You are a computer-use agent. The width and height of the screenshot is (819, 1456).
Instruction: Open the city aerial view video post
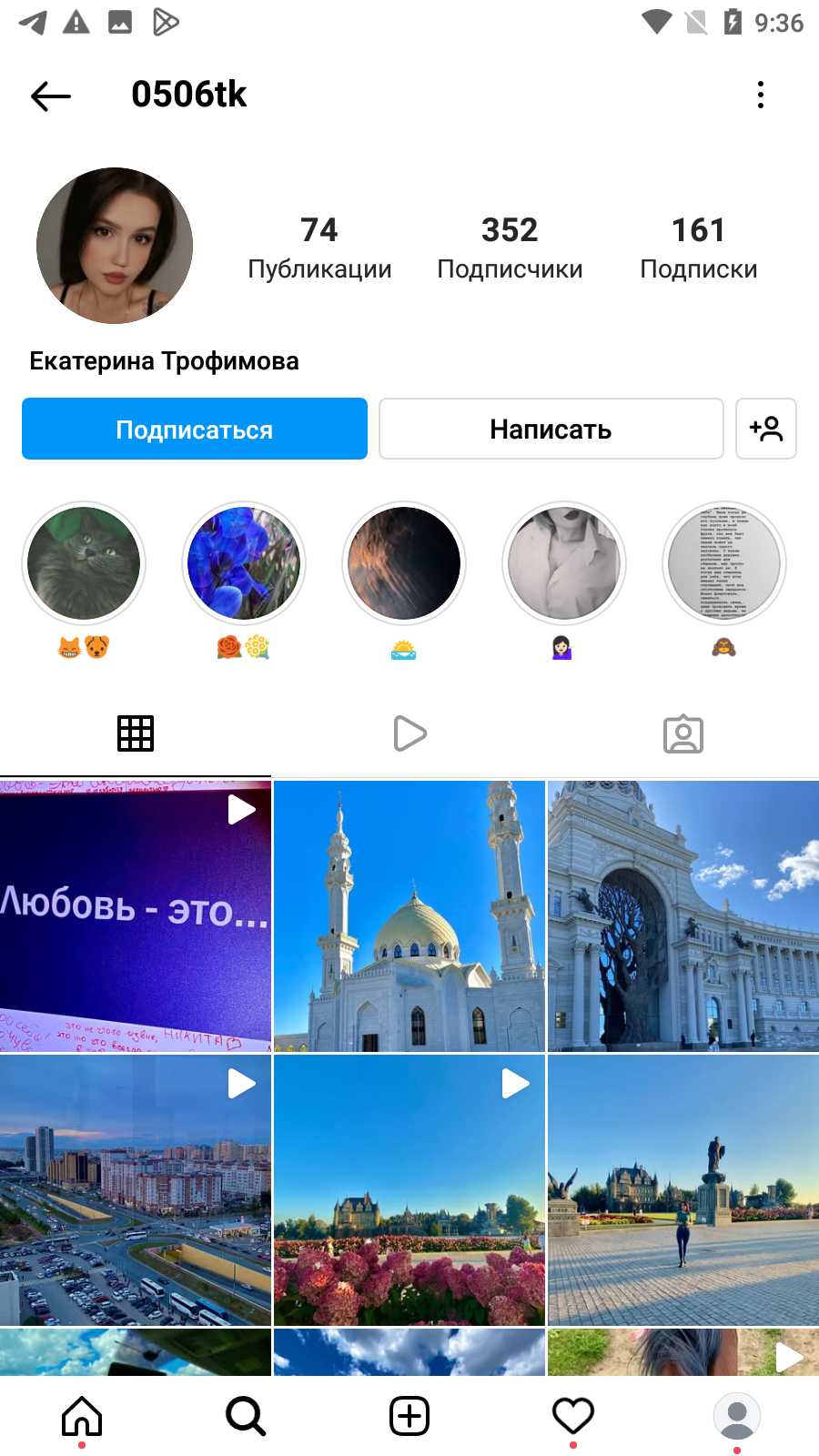pyautogui.click(x=136, y=1190)
